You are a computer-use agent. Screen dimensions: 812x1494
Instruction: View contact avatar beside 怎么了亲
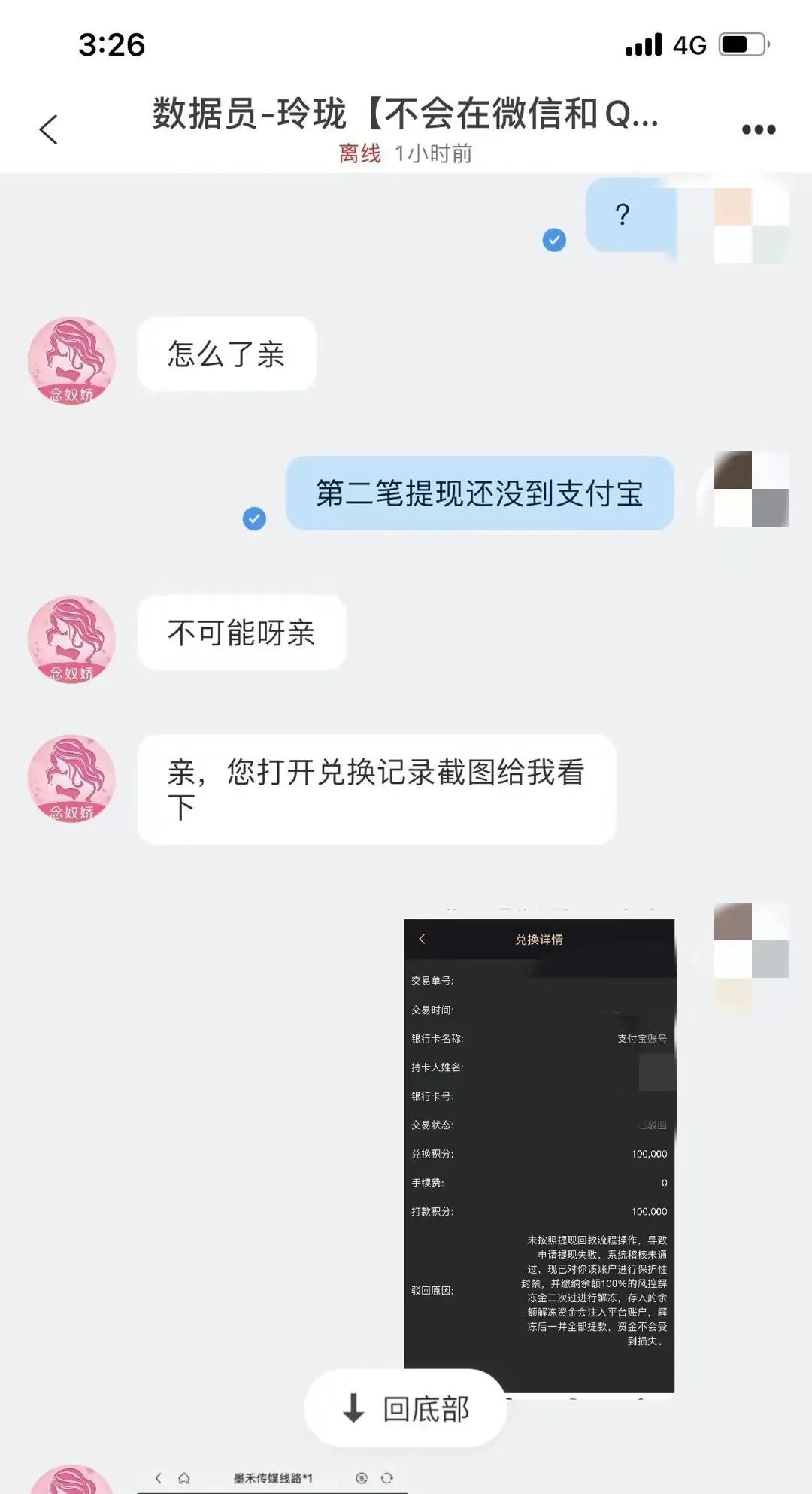pos(71,360)
